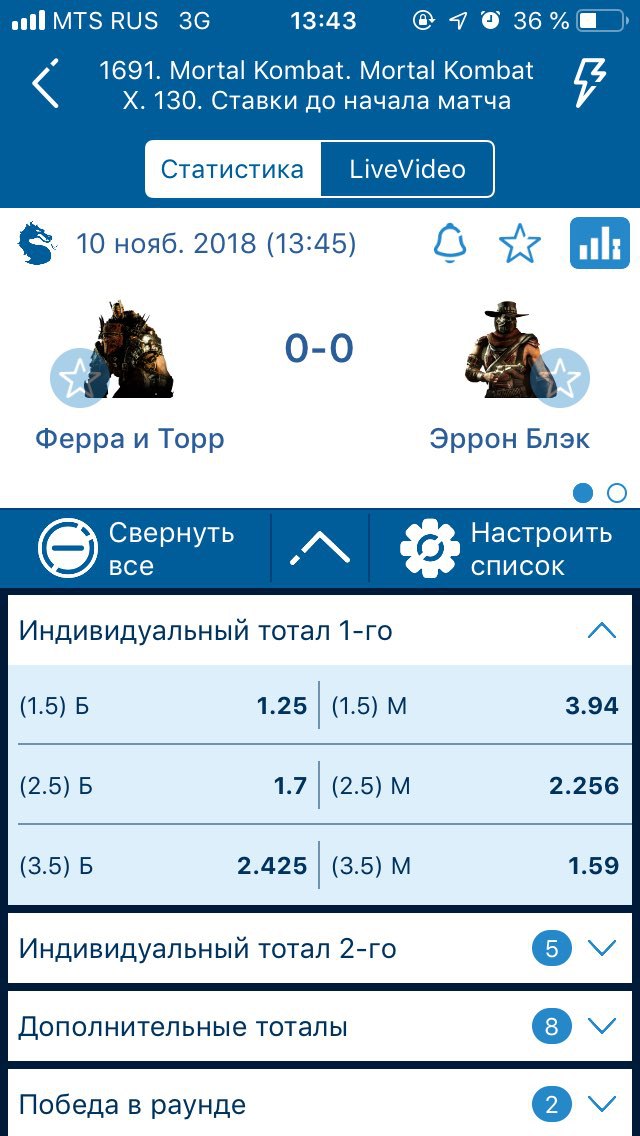Tap the lightning bolt quick bet icon
This screenshot has width=640, height=1136.
(x=590, y=83)
